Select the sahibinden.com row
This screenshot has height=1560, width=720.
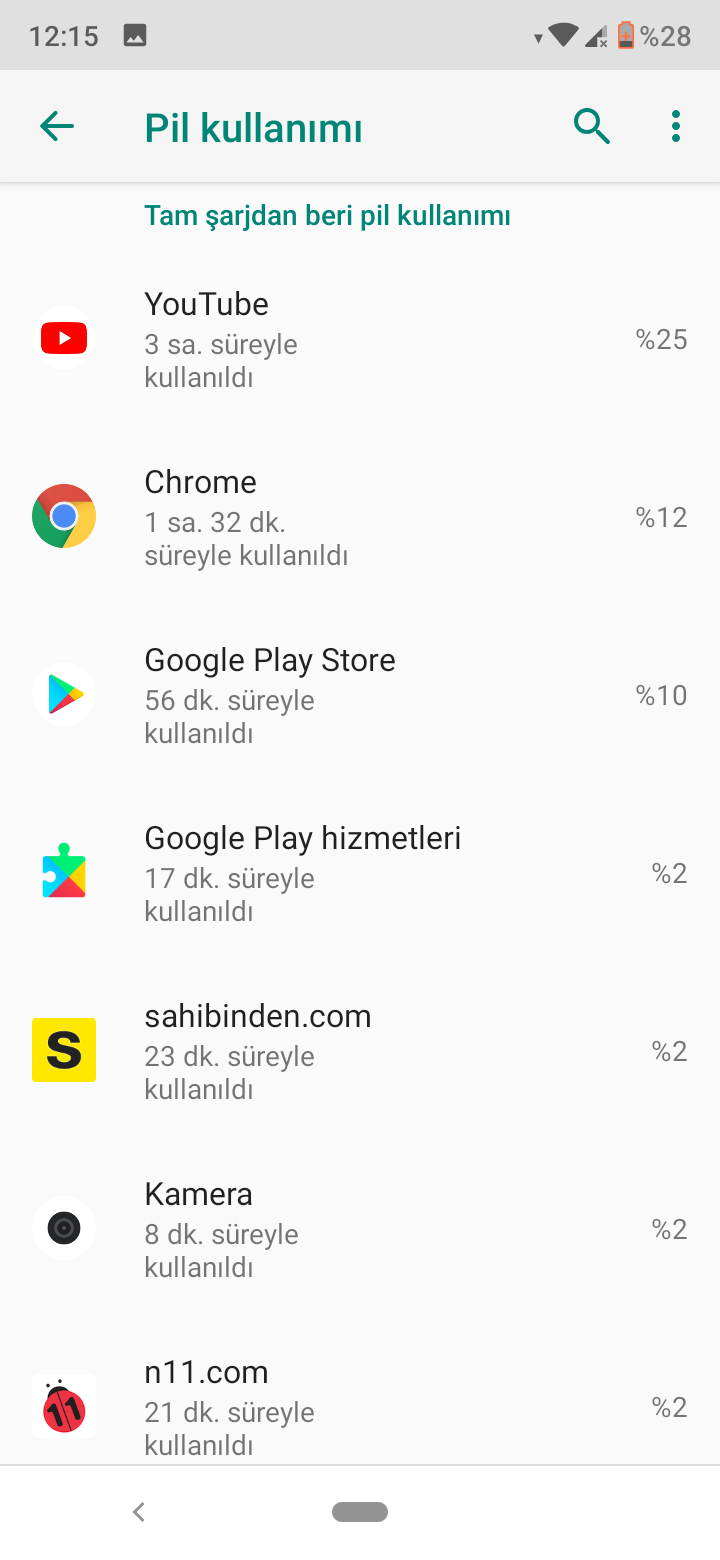click(360, 1051)
